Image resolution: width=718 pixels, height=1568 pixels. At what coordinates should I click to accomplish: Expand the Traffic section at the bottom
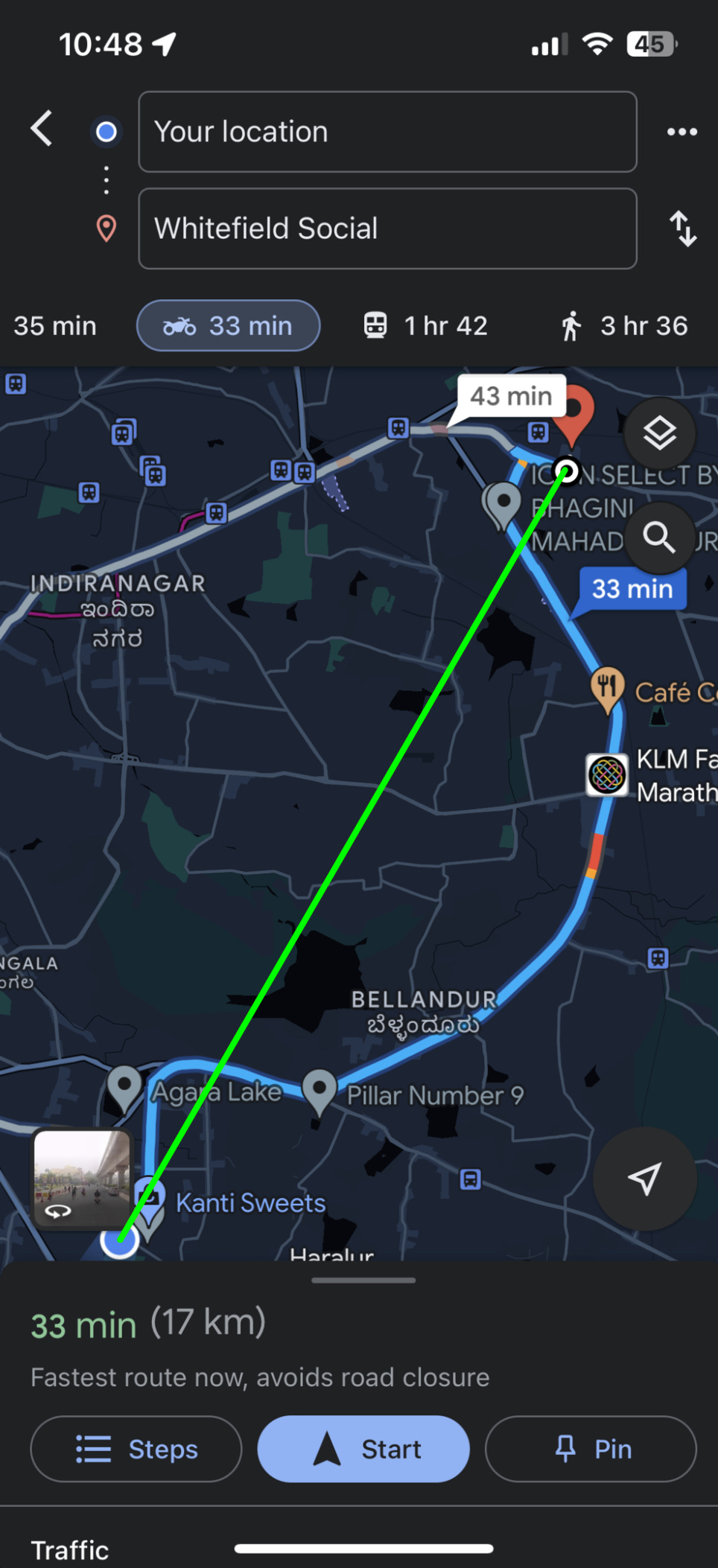tap(71, 1547)
